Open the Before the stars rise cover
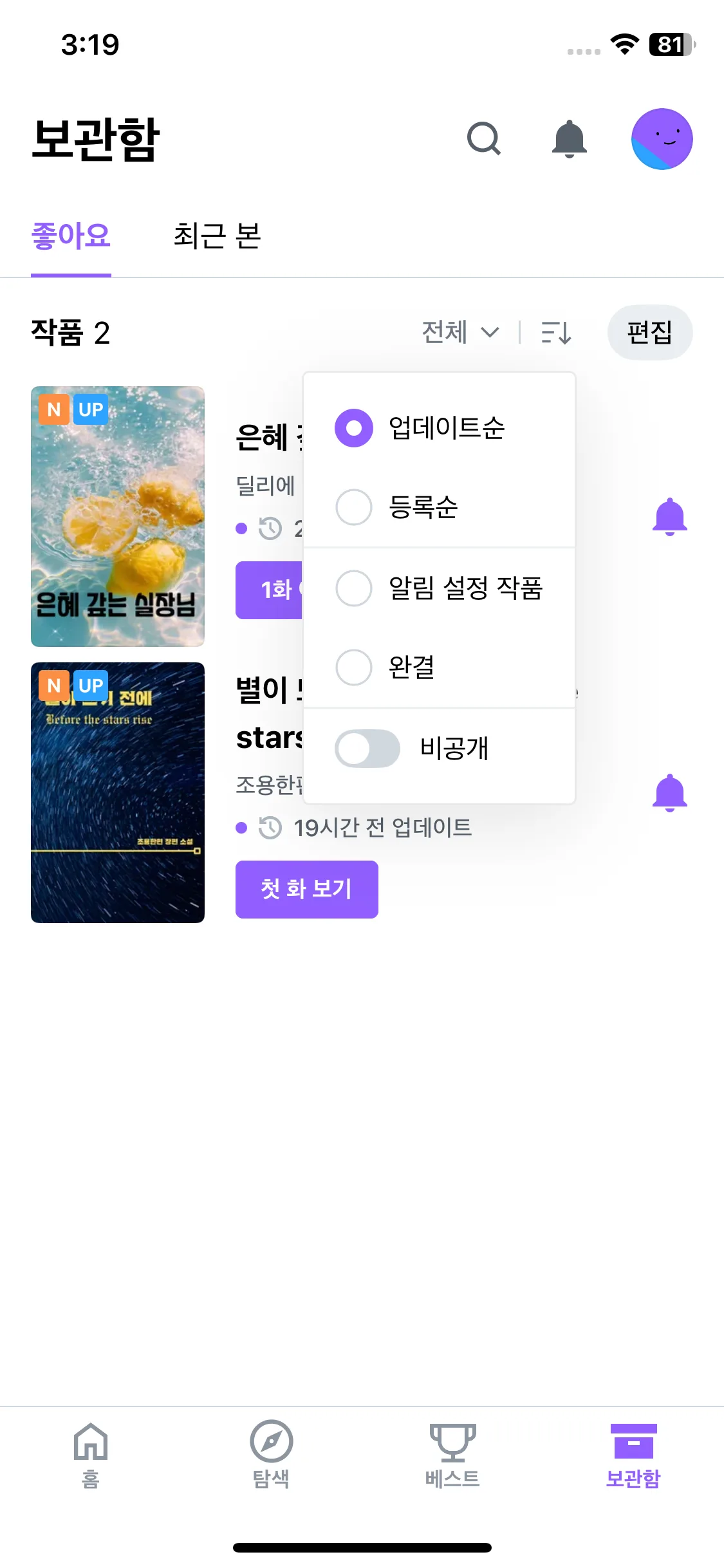Image resolution: width=724 pixels, height=1568 pixels. (x=118, y=792)
